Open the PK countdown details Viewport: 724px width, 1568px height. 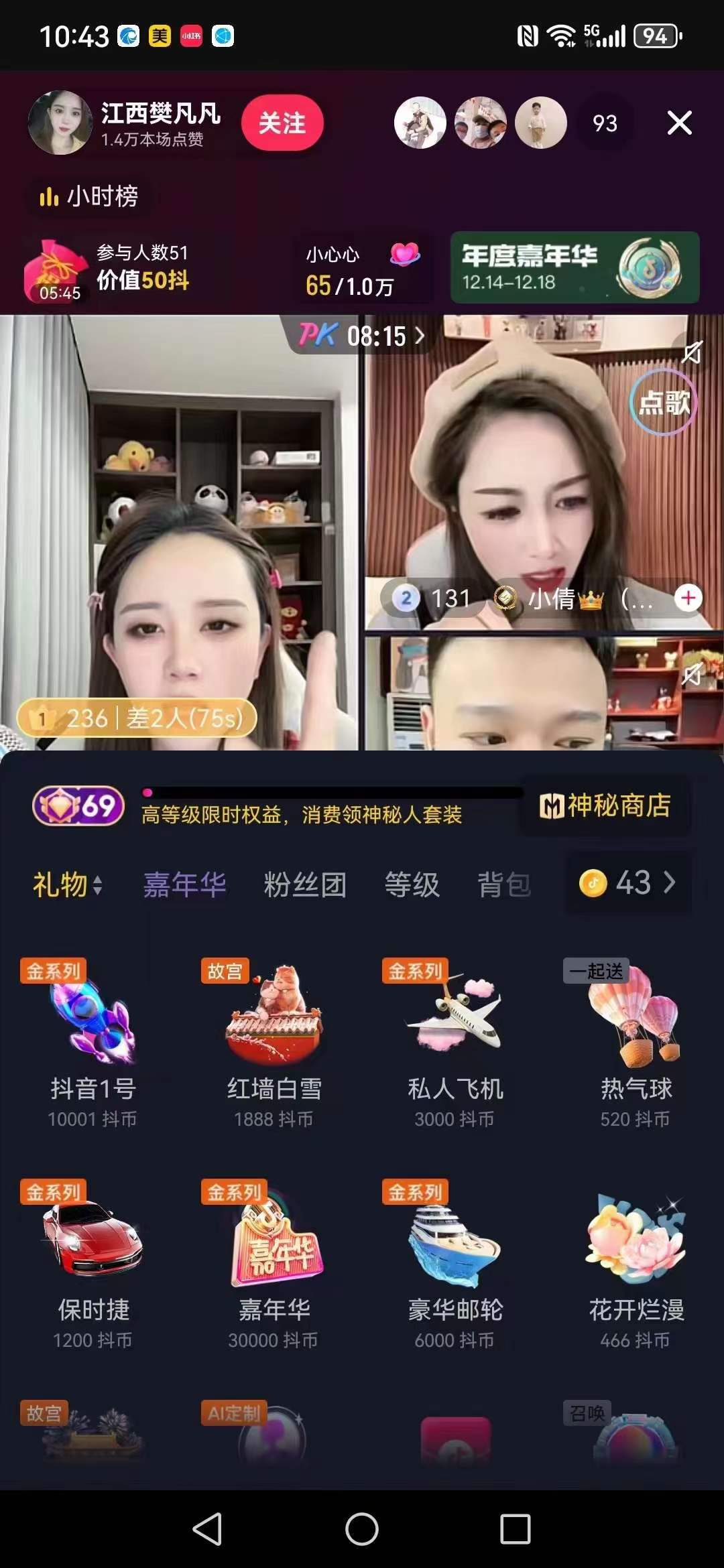click(x=363, y=335)
